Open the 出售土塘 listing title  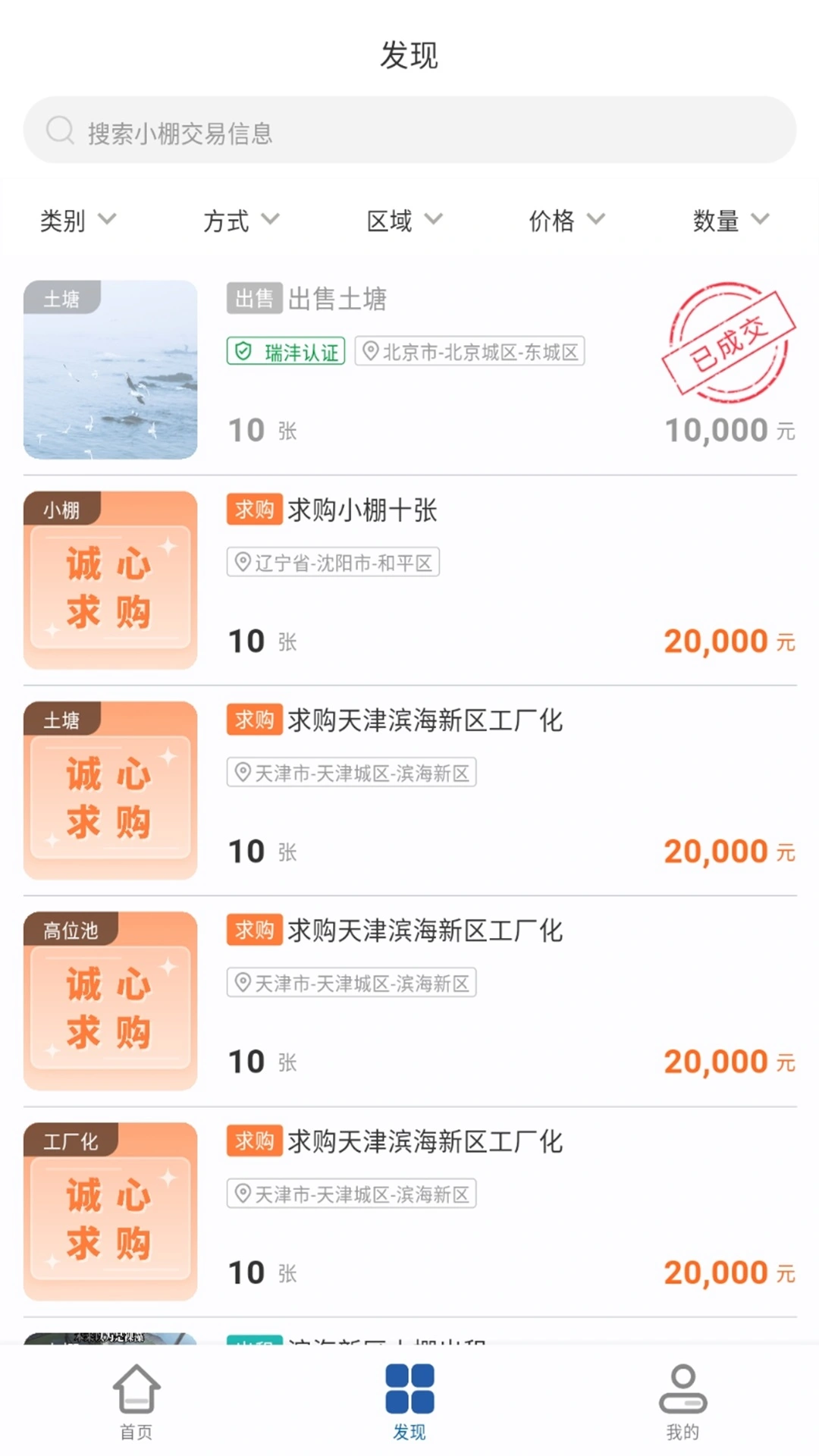338,300
